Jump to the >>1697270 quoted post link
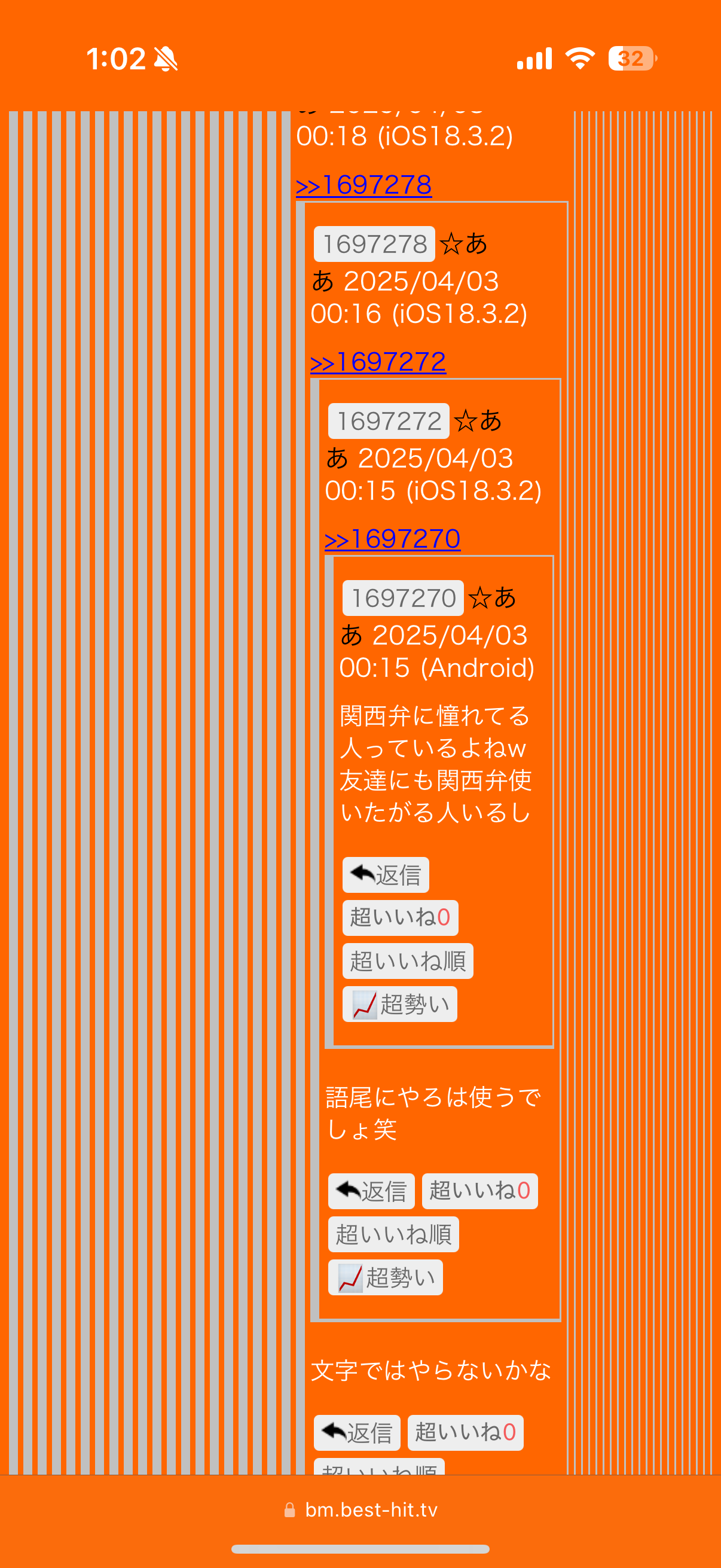The image size is (721, 1568). click(x=392, y=539)
